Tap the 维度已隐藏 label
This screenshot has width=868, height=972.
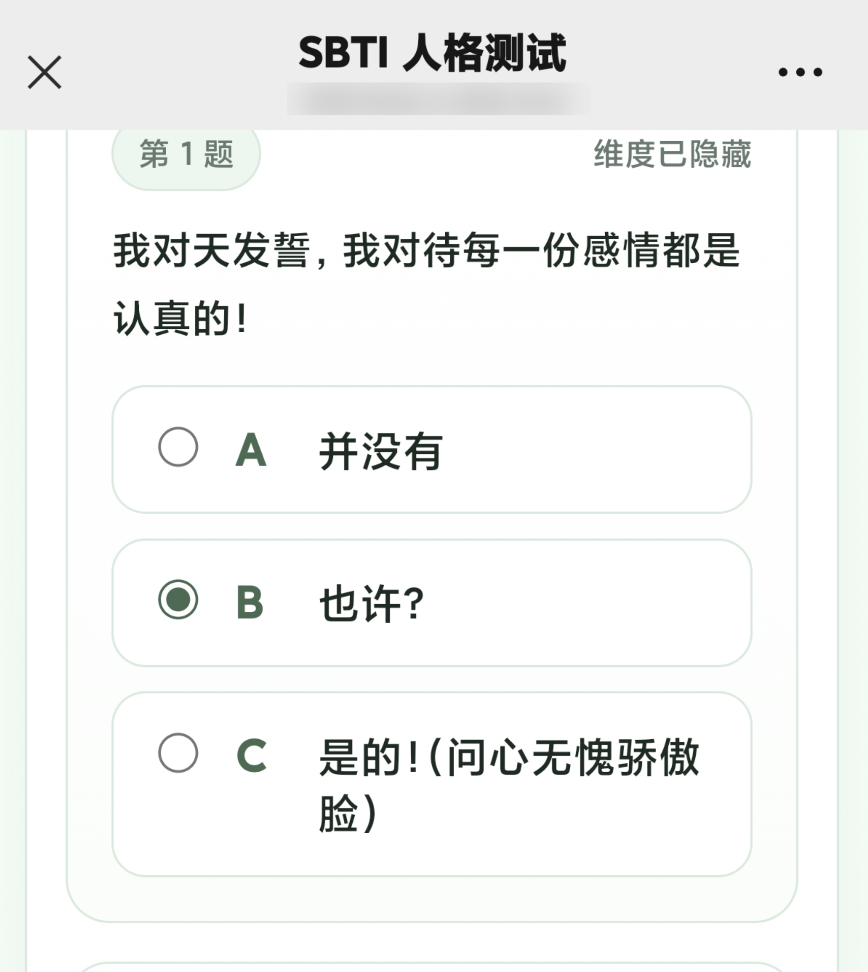pos(672,155)
